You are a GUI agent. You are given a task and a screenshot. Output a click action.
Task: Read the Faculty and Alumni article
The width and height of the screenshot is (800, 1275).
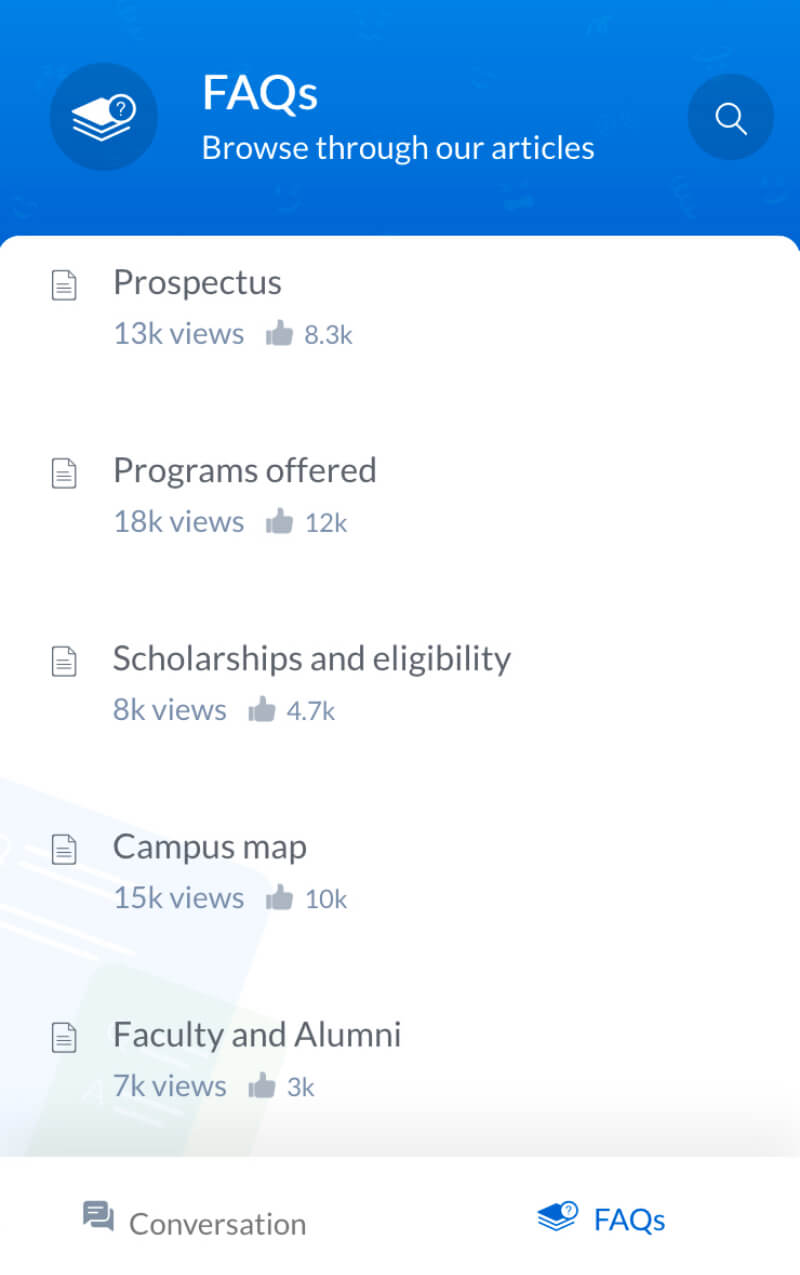256,1035
